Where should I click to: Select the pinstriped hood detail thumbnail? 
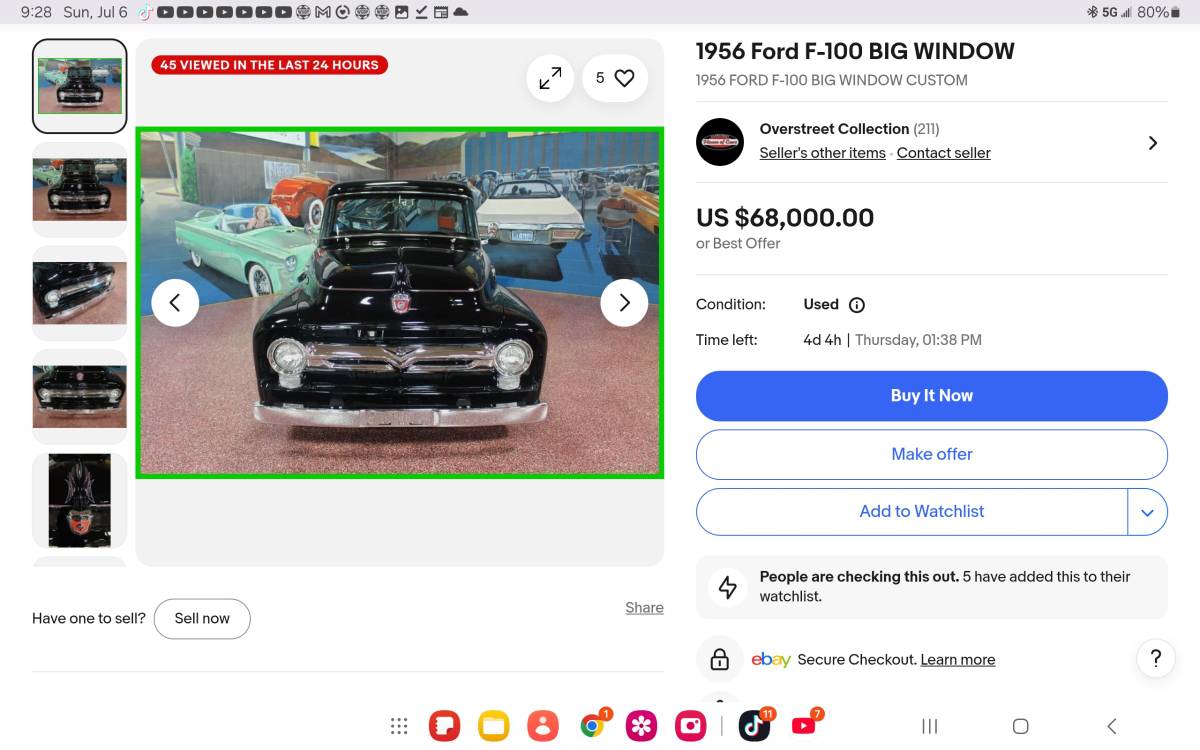80,499
